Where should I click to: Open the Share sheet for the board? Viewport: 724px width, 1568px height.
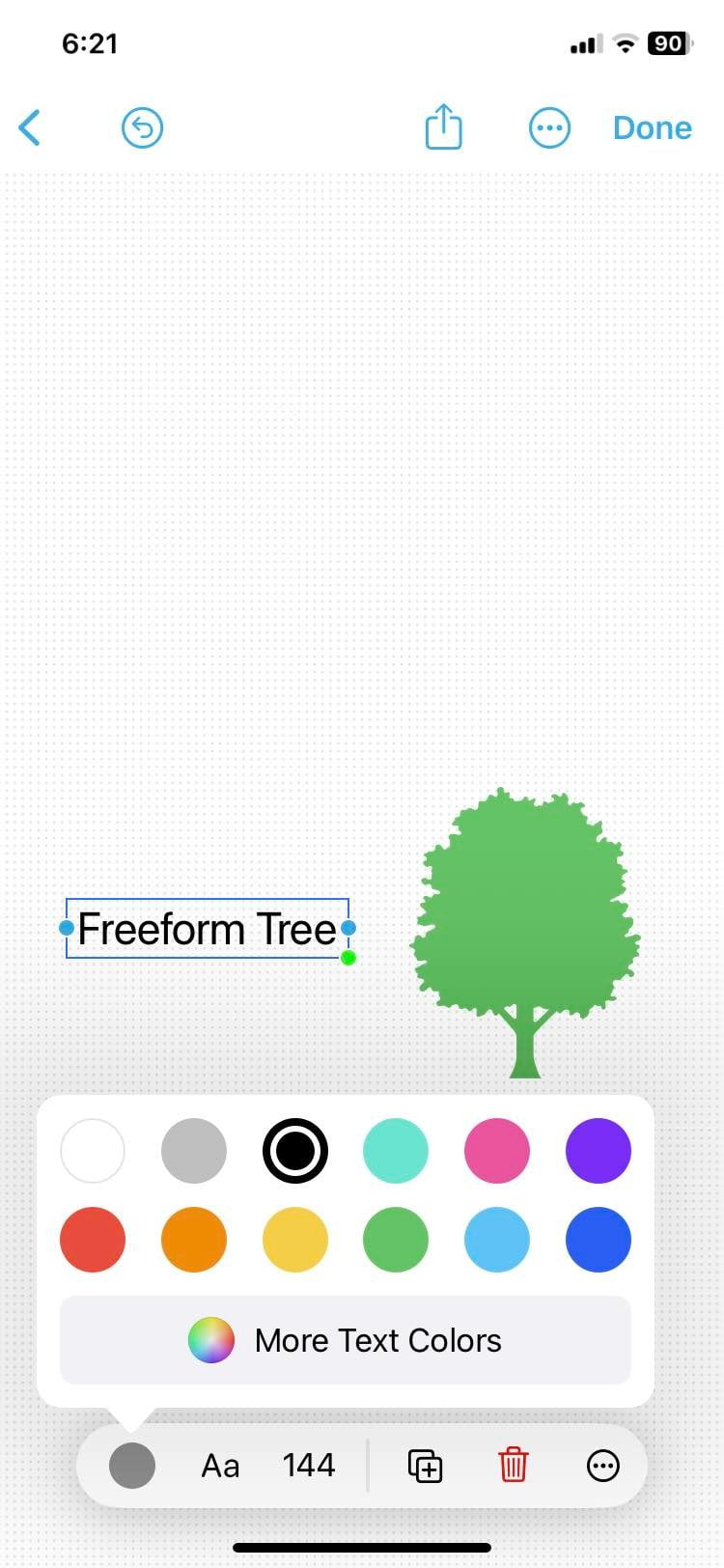click(443, 126)
